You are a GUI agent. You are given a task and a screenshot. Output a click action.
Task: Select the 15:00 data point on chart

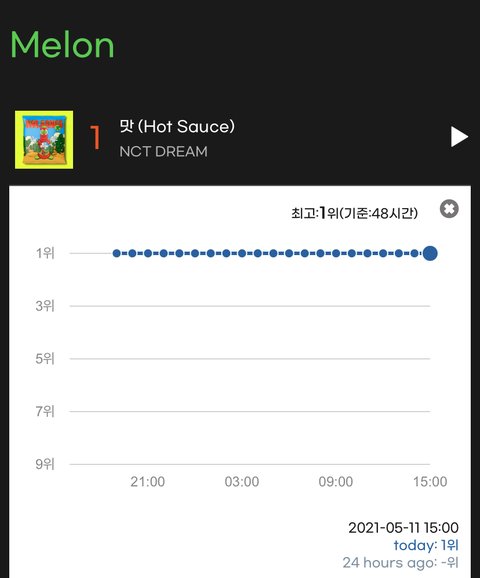[x=430, y=253]
